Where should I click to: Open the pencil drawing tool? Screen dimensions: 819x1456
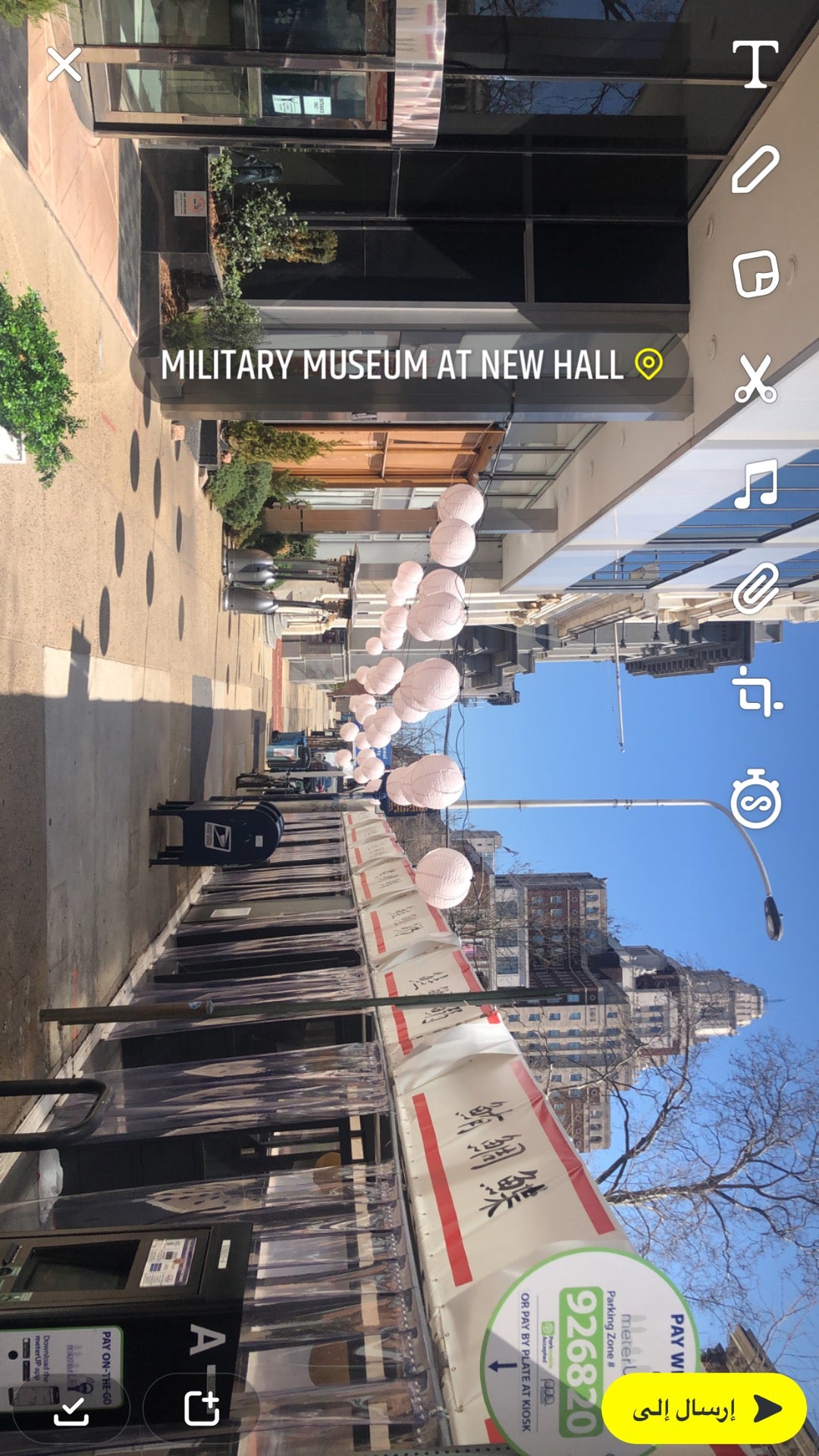(x=755, y=169)
